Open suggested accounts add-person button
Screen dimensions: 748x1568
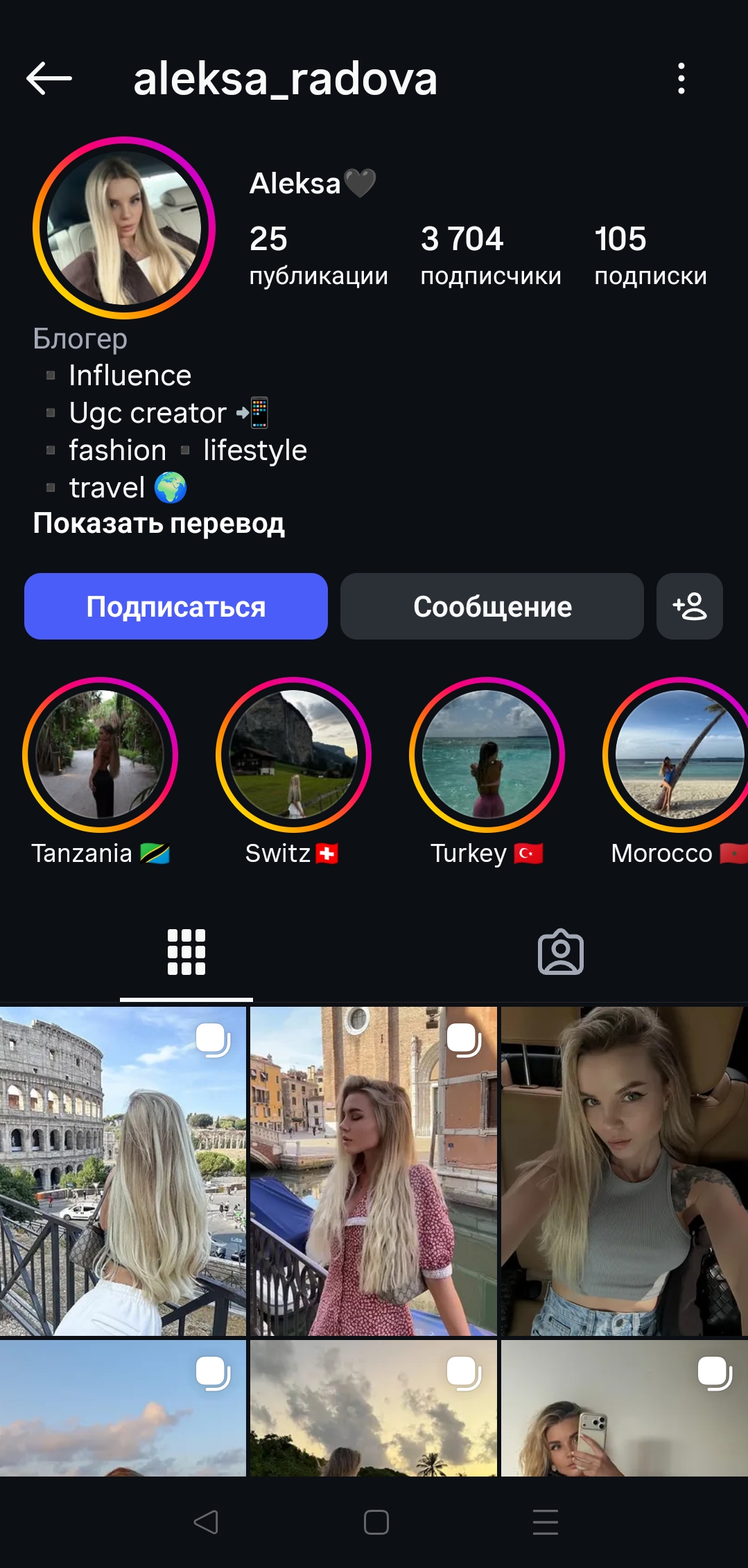690,606
